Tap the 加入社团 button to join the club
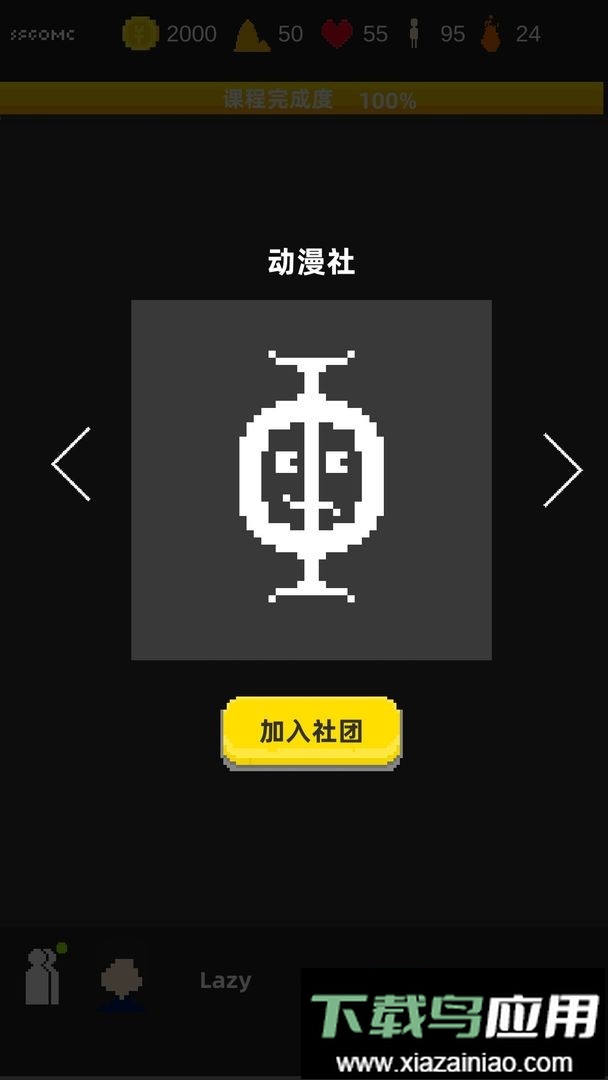The width and height of the screenshot is (608, 1080). coord(311,731)
